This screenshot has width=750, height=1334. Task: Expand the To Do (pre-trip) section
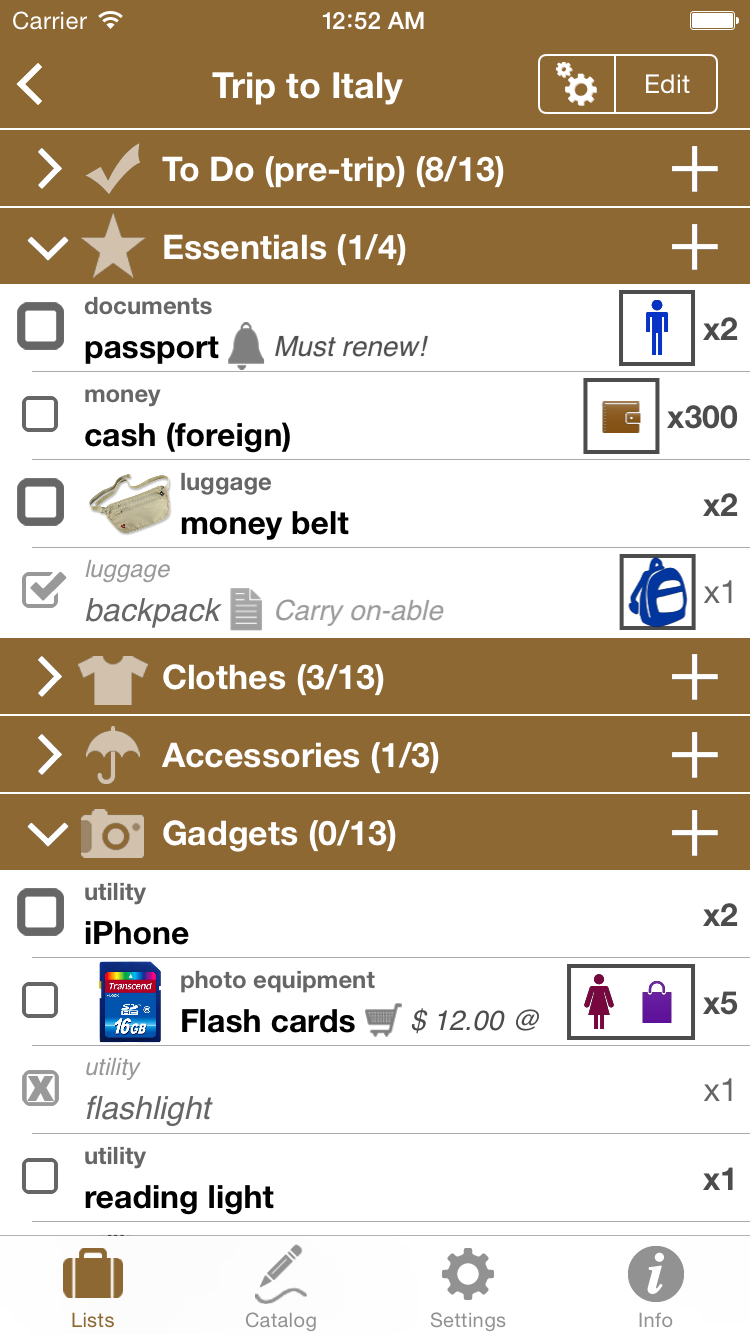tap(48, 170)
